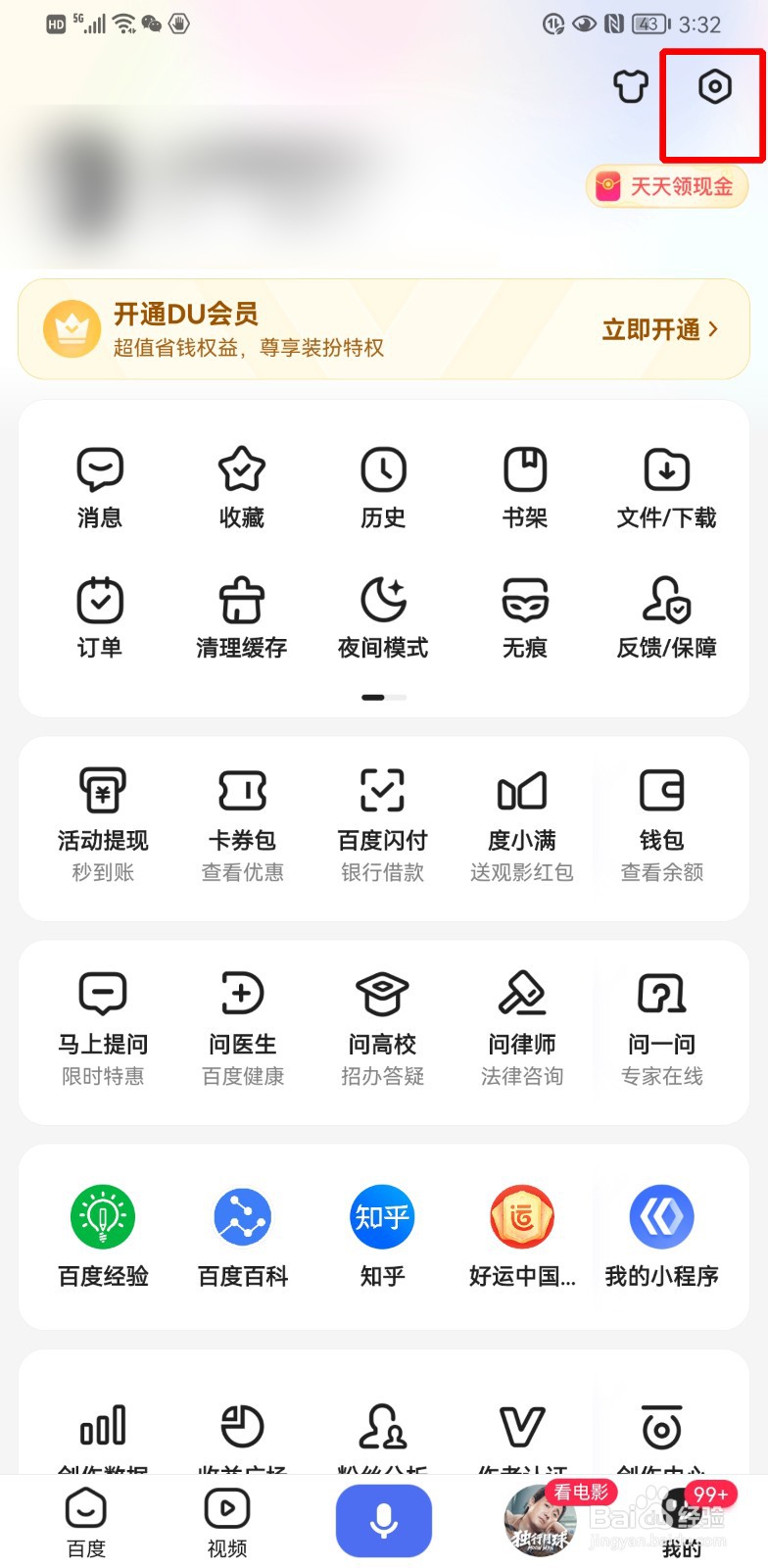Activate DU membership via 立即开通
This screenshot has width=768, height=1568.
pyautogui.click(x=659, y=329)
